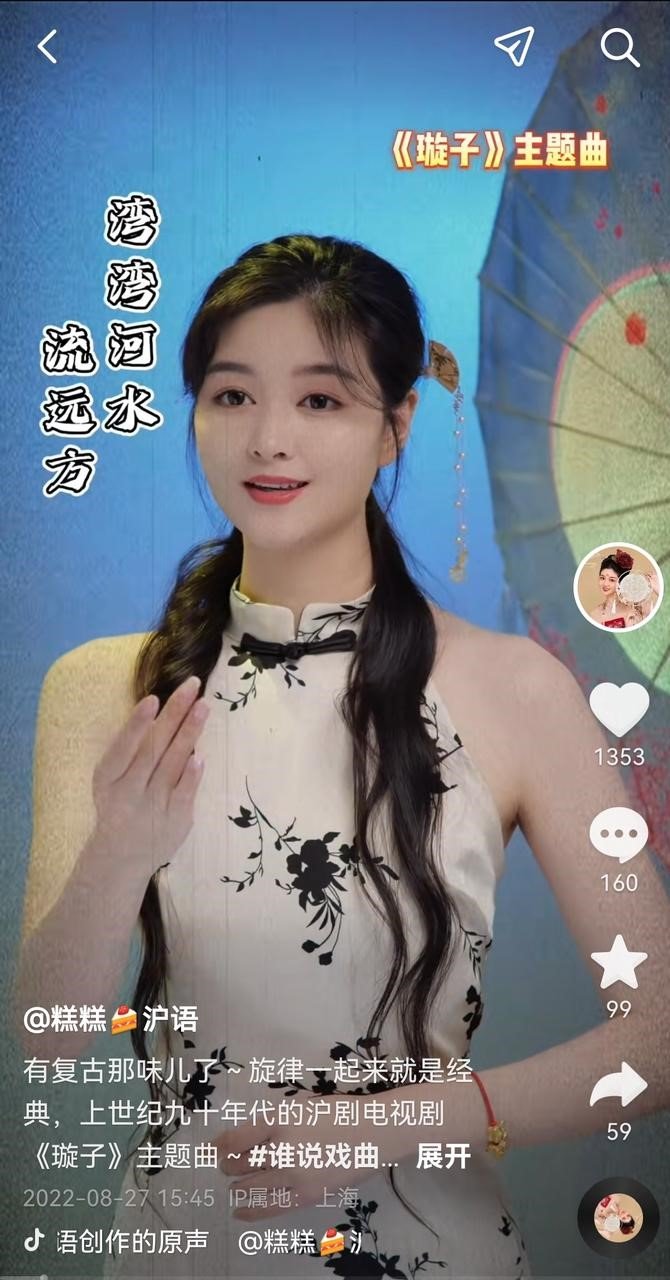
Task: Like this video with the heart
Action: click(x=618, y=708)
